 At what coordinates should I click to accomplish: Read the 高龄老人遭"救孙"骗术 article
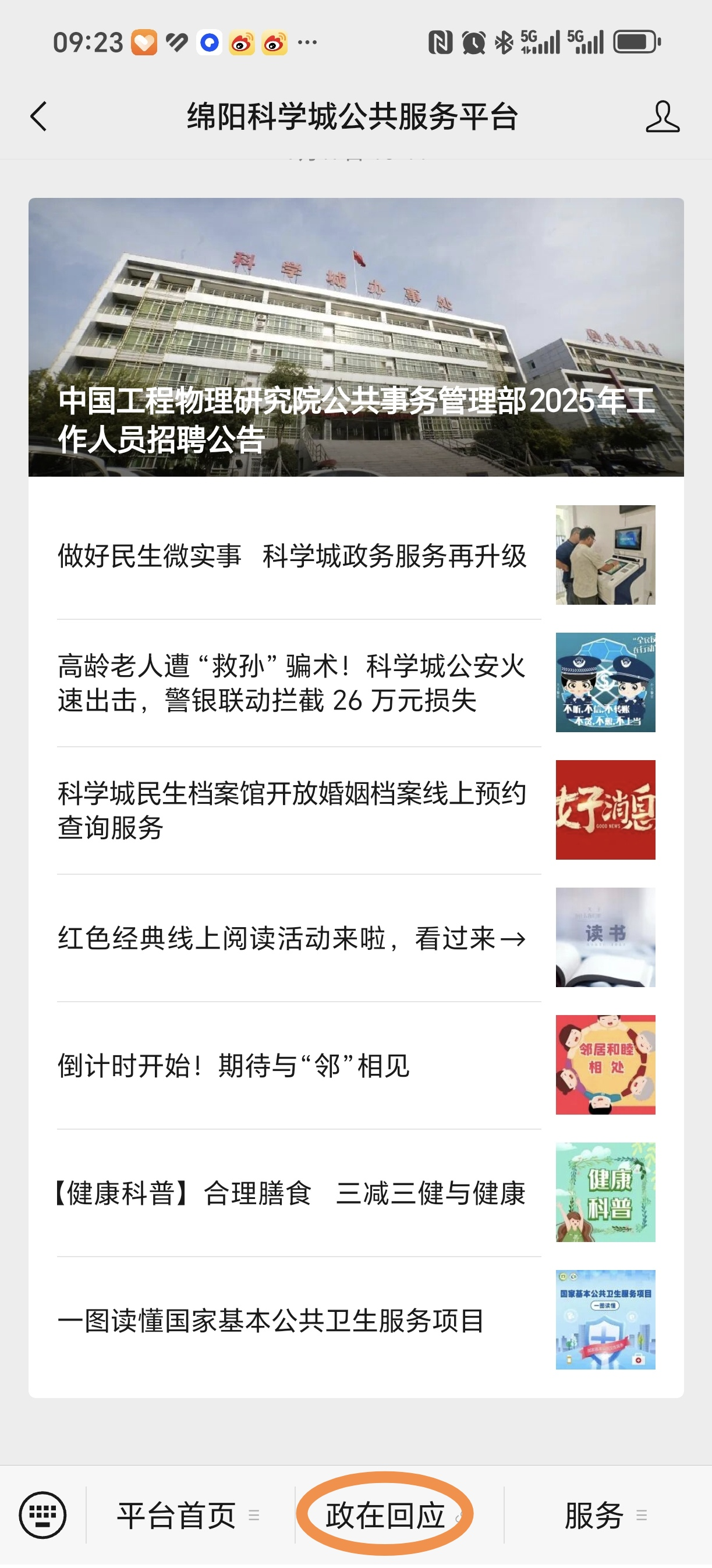tap(292, 683)
